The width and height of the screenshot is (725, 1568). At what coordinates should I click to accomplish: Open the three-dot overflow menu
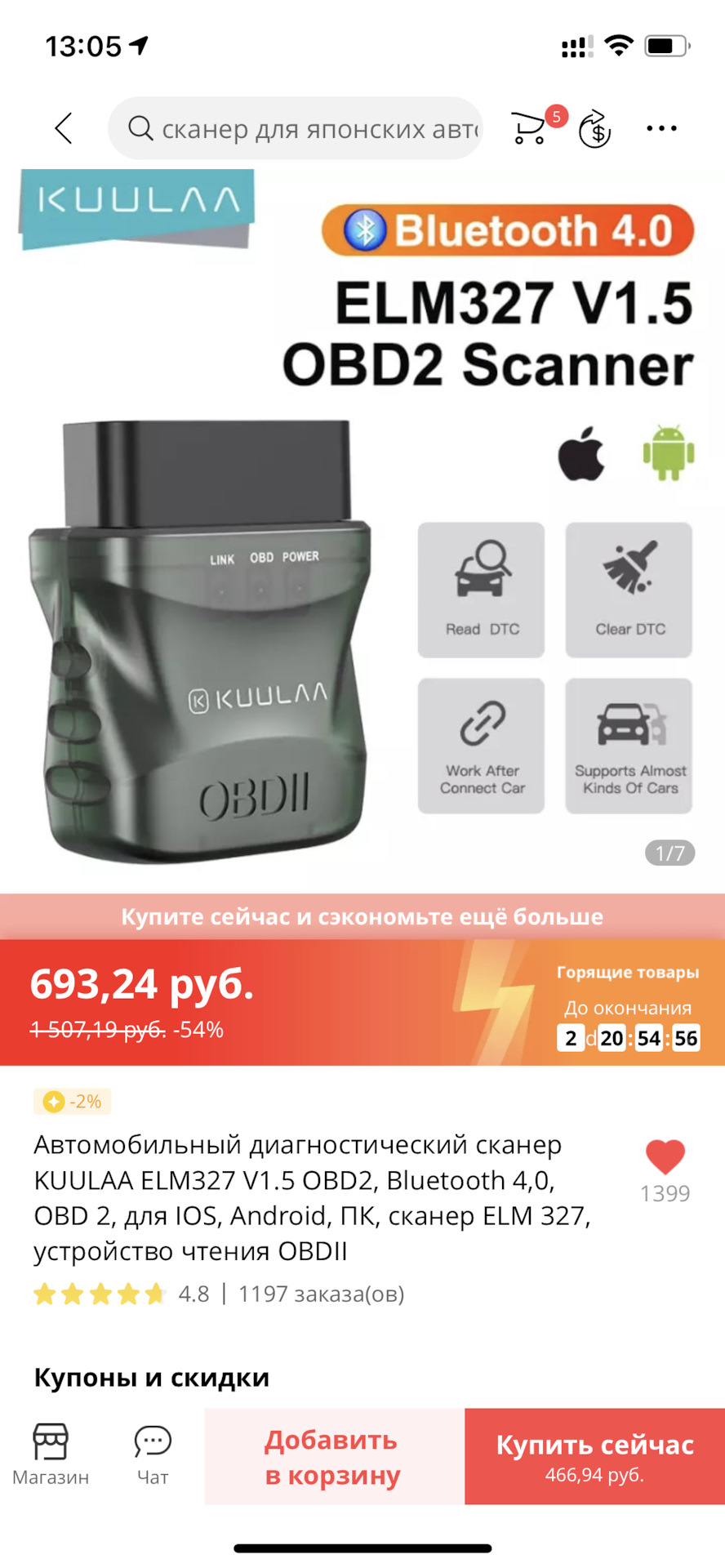pos(661,128)
